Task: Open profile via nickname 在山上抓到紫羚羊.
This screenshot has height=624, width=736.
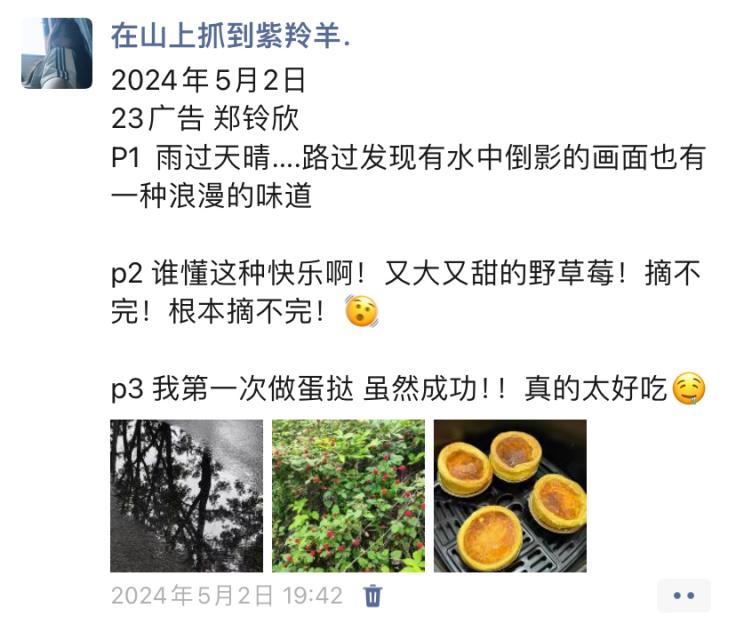Action: point(231,37)
